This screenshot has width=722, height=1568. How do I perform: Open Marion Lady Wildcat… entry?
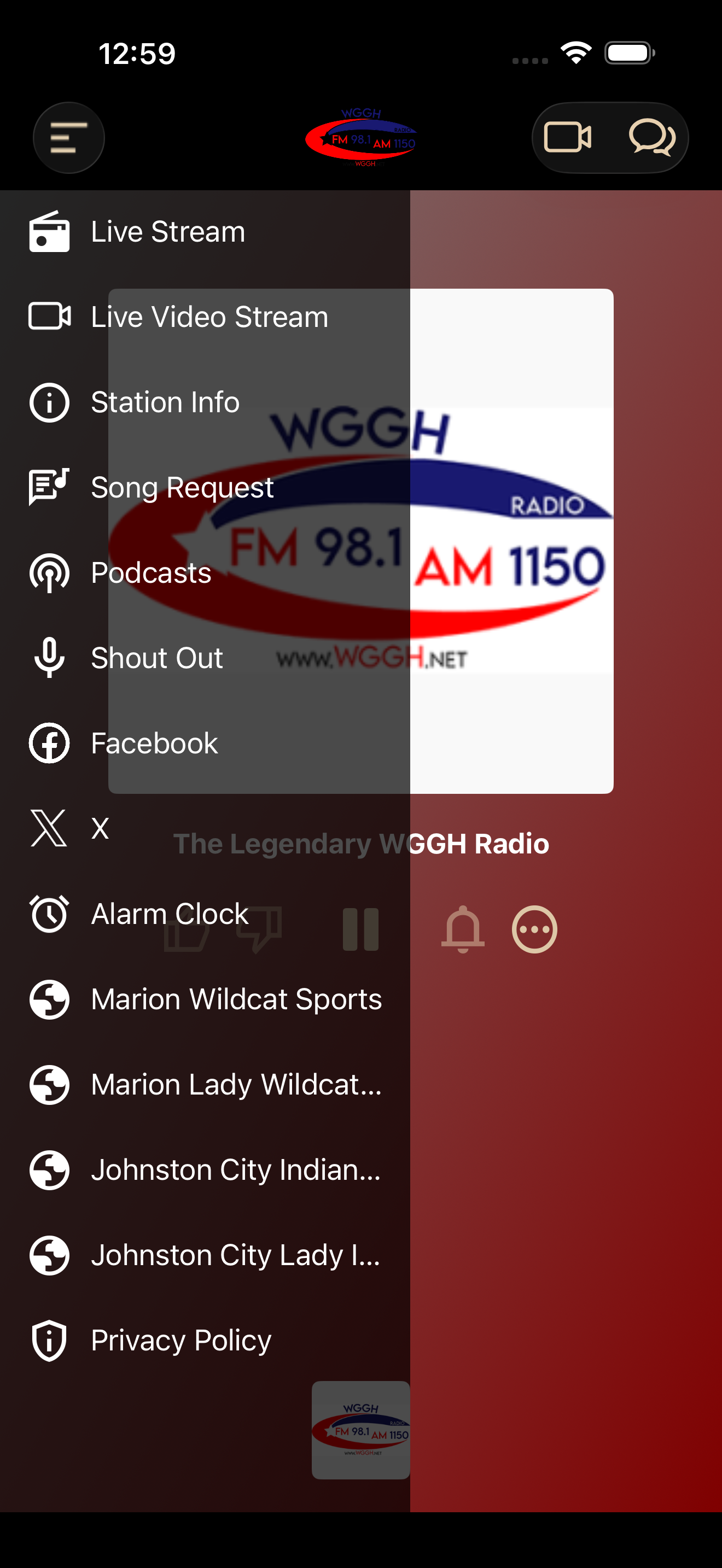point(205,1085)
